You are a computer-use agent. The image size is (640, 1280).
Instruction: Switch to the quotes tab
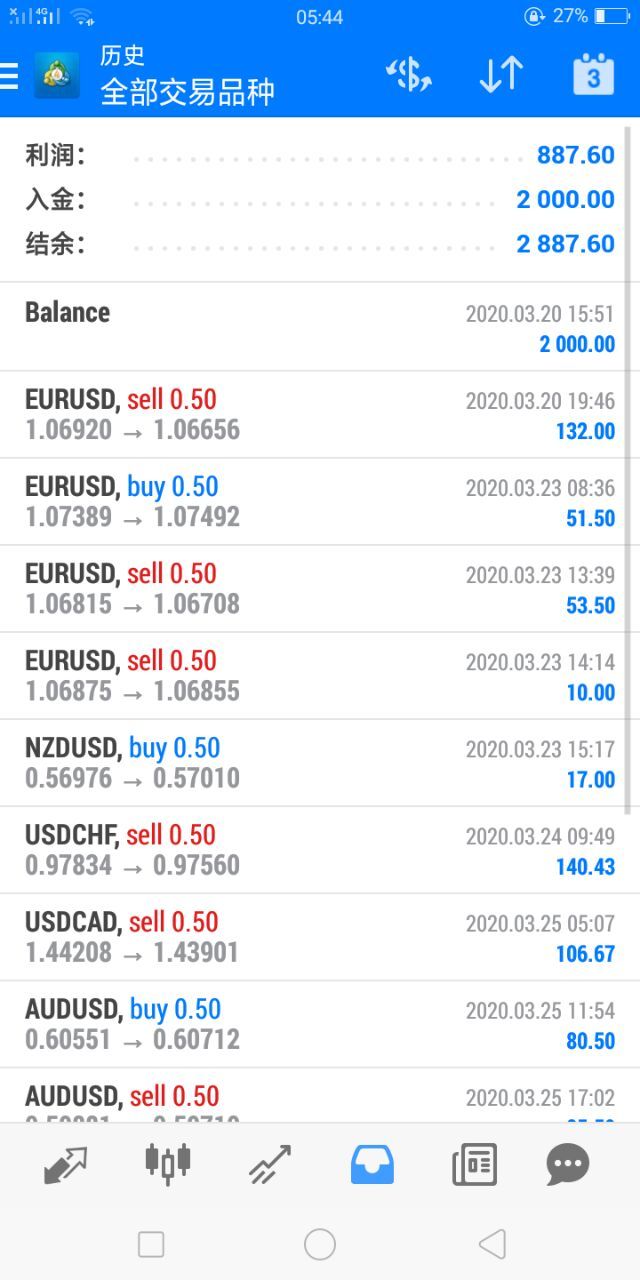[x=66, y=1165]
